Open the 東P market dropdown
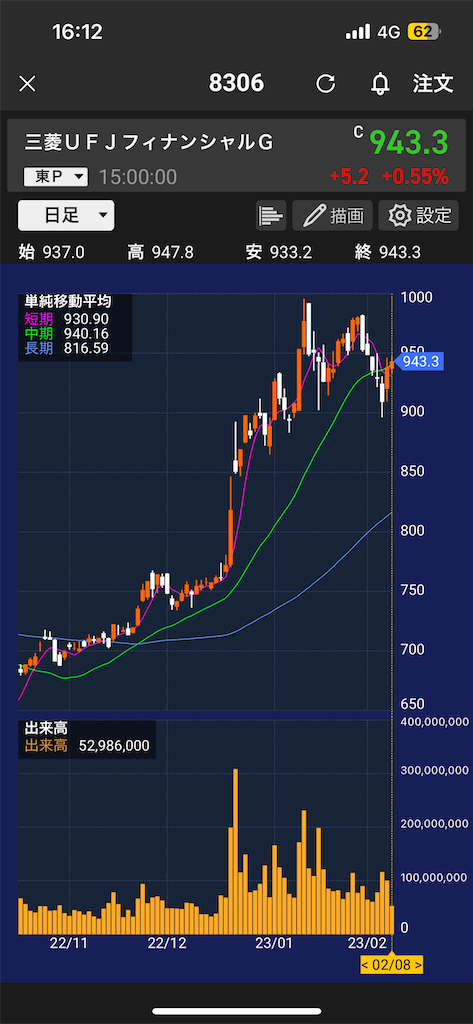Screen dimensions: 474x1024 (55, 176)
